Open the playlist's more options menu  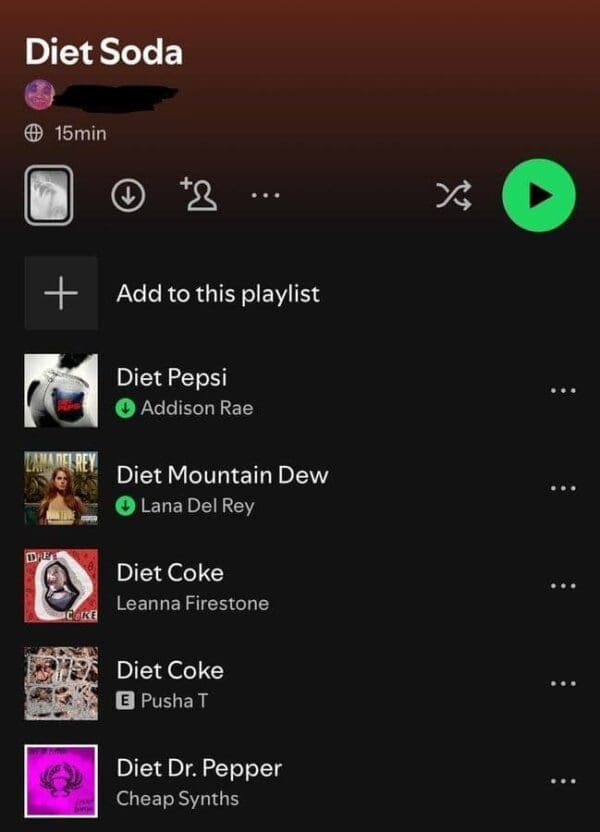262,197
